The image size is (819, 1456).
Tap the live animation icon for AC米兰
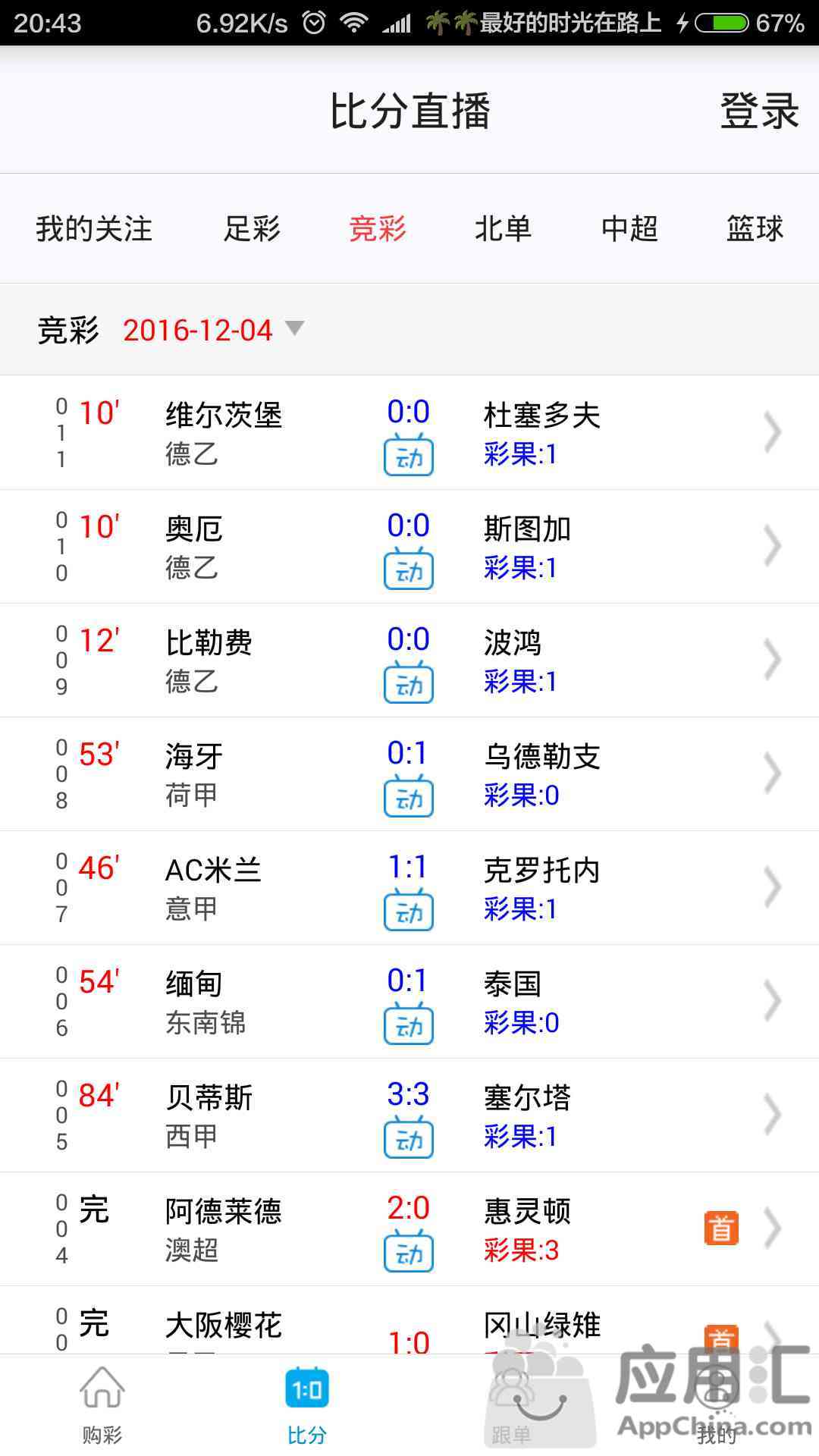[409, 912]
